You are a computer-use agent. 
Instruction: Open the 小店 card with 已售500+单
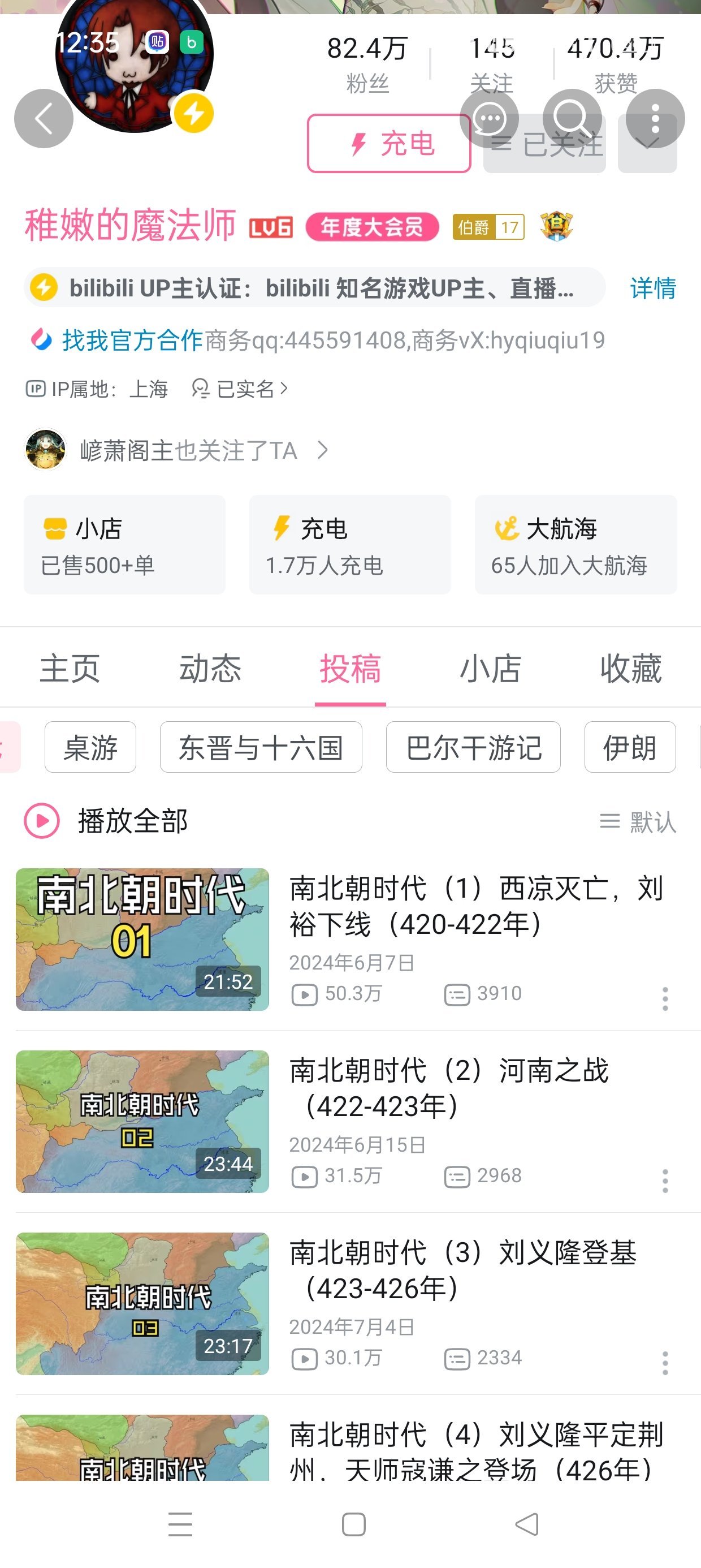point(125,545)
